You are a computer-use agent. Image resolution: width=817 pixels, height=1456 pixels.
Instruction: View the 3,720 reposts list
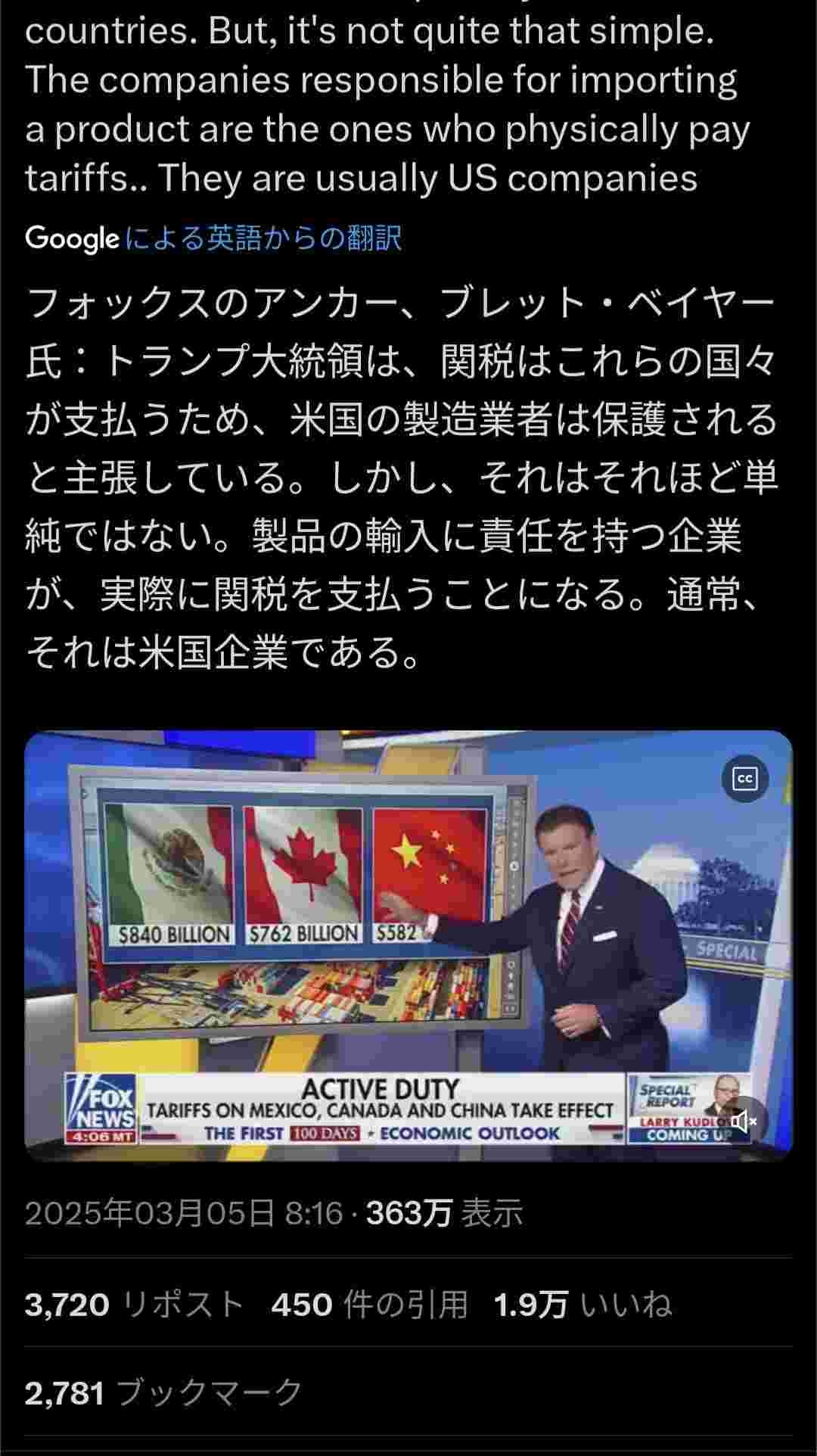click(x=134, y=1305)
